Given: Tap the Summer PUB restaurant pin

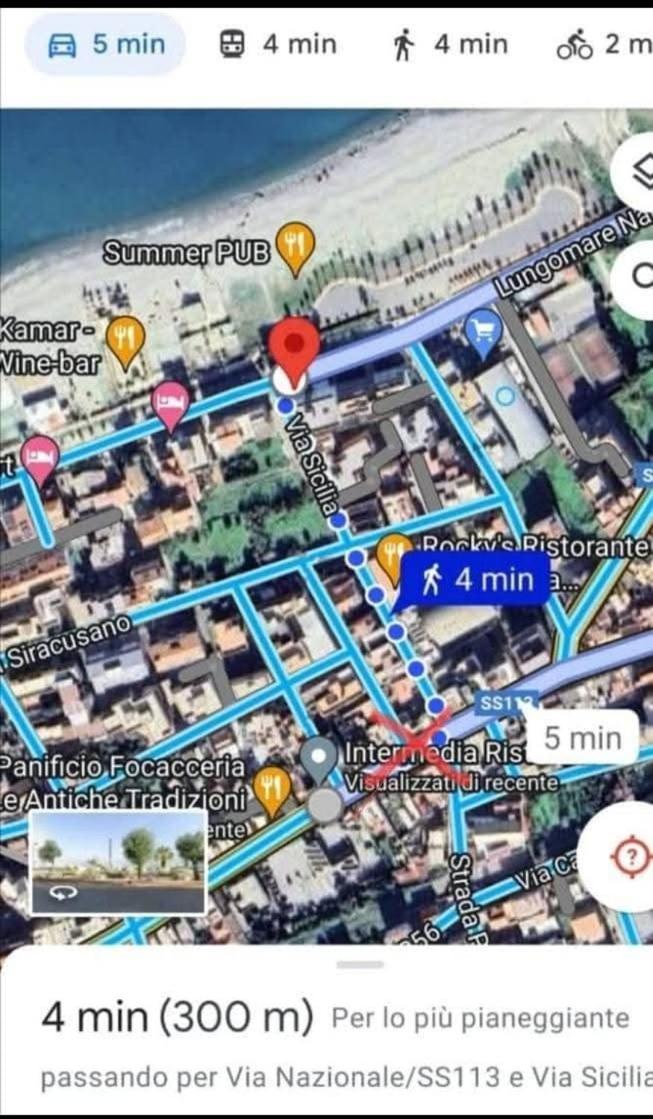Looking at the screenshot, I should pos(295,247).
